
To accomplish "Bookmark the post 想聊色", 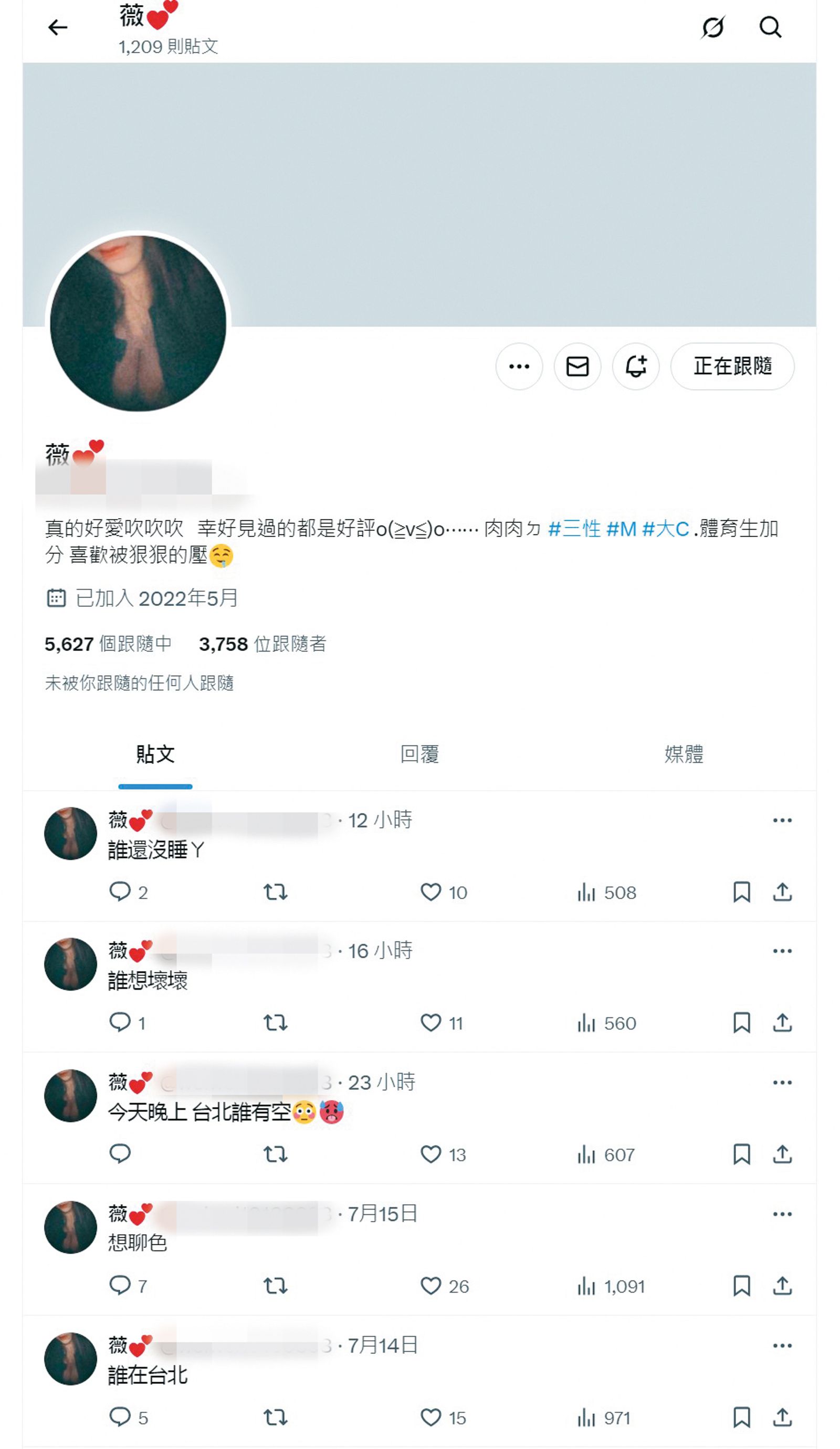I will pyautogui.click(x=742, y=1286).
